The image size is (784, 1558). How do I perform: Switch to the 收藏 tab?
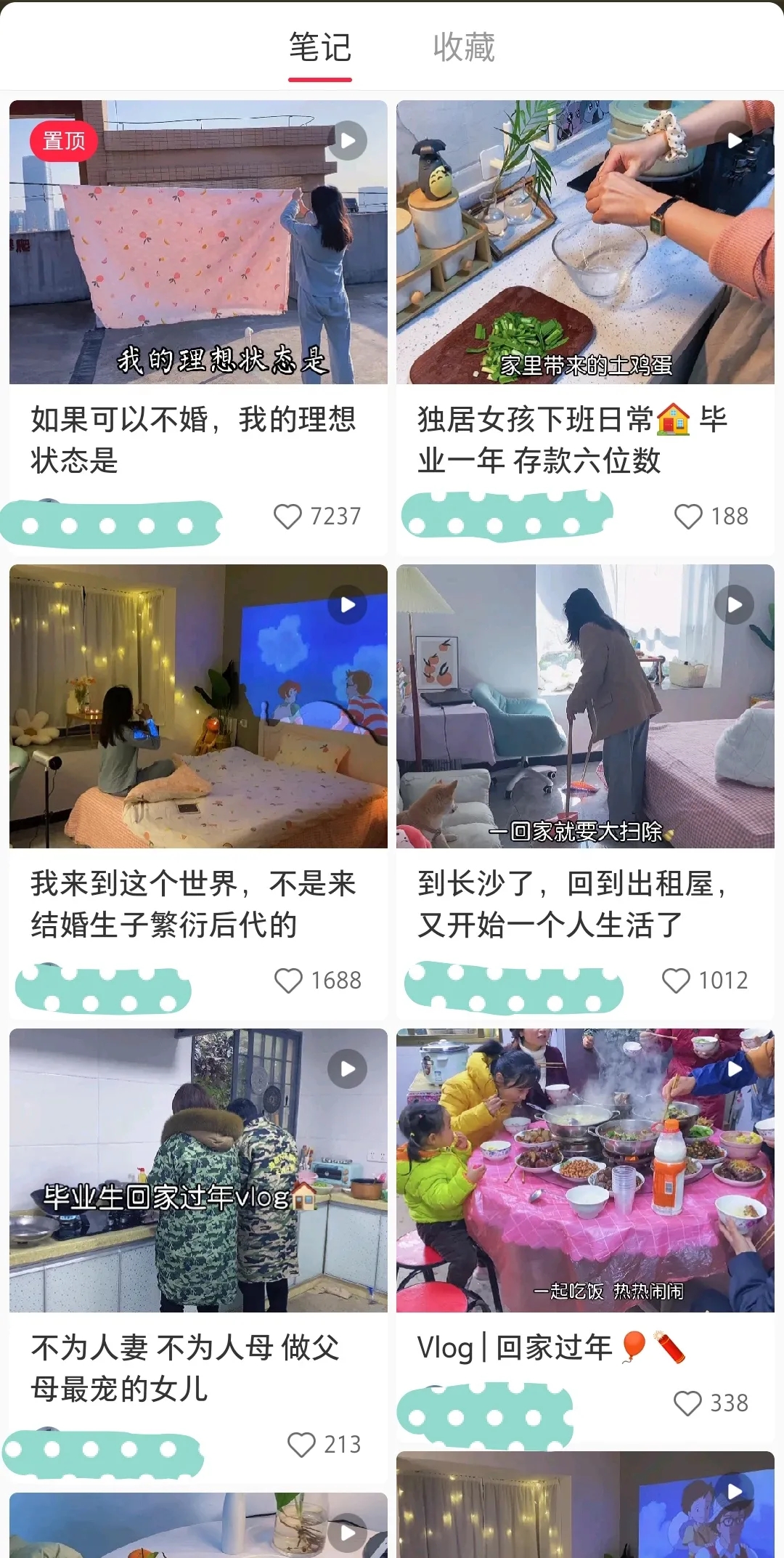pos(463,48)
